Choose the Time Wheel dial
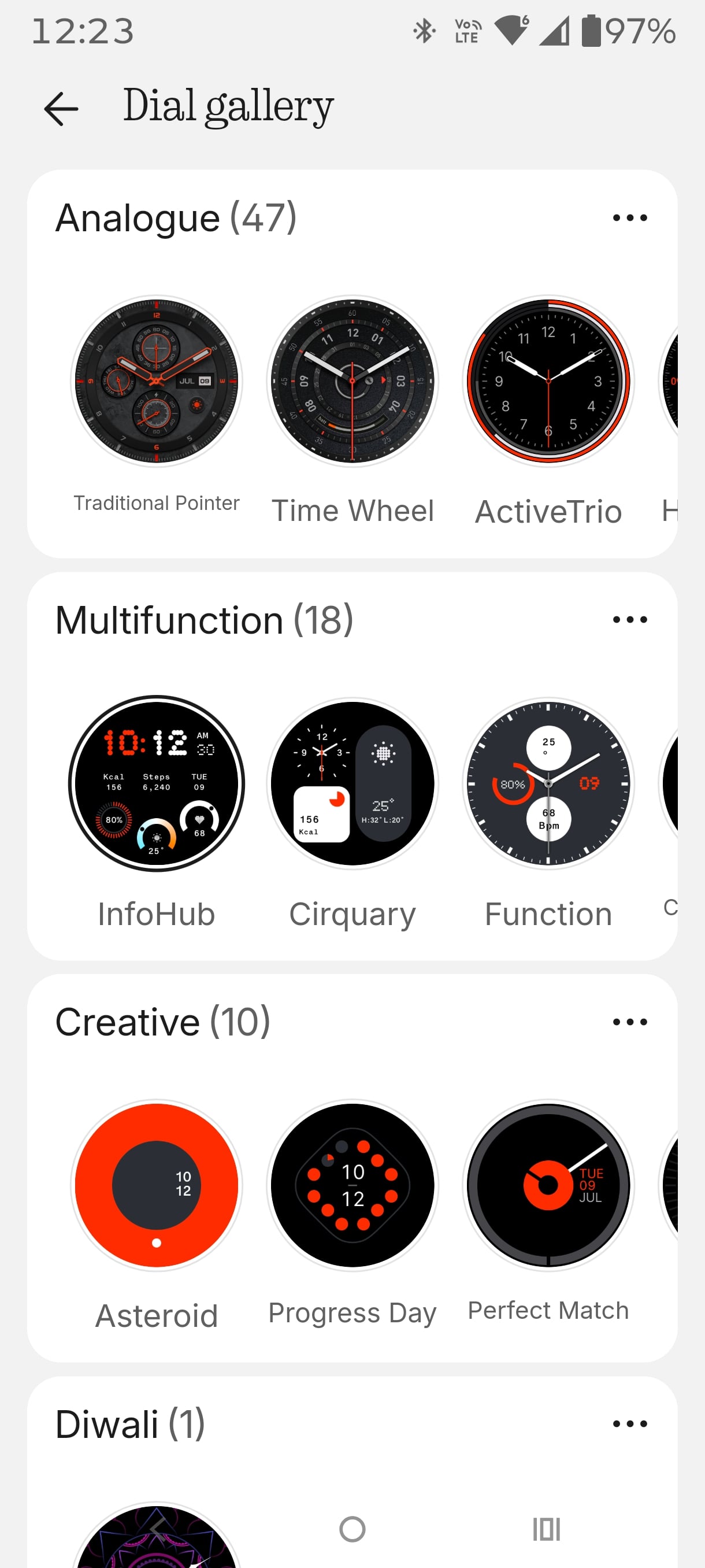The width and height of the screenshot is (705, 1568). tap(352, 382)
